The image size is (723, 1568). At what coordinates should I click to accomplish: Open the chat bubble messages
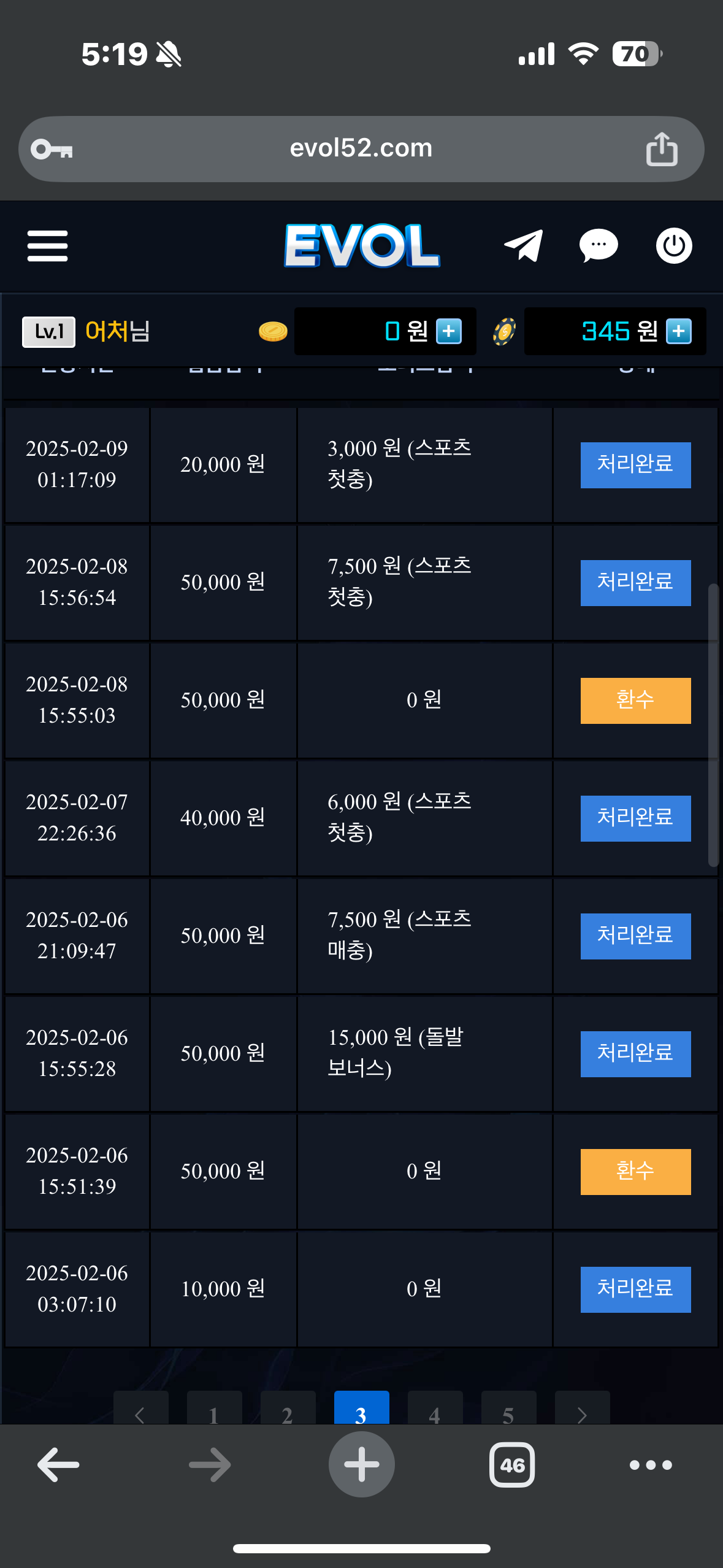pos(599,246)
